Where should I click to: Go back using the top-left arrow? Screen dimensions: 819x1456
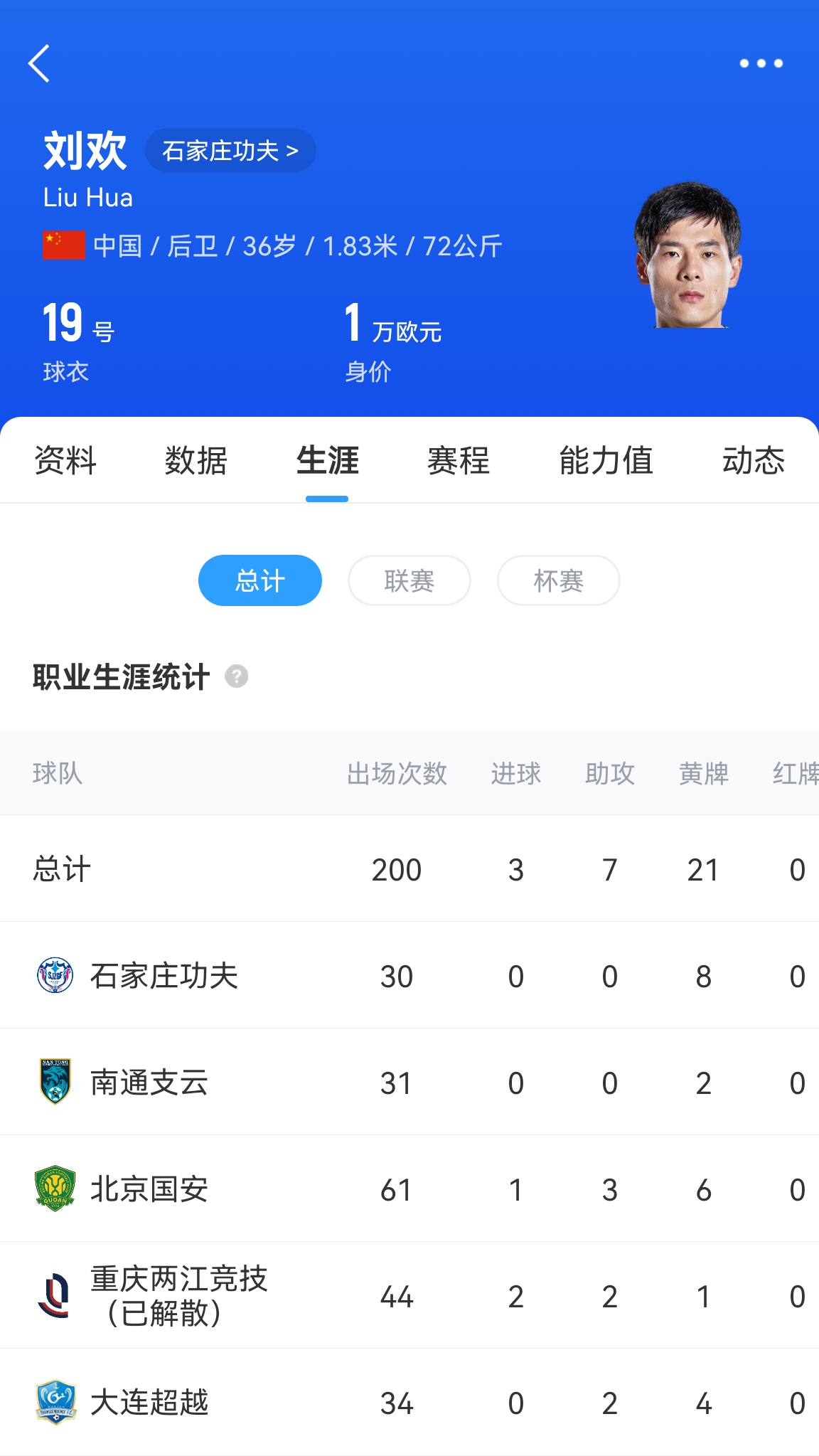point(40,64)
